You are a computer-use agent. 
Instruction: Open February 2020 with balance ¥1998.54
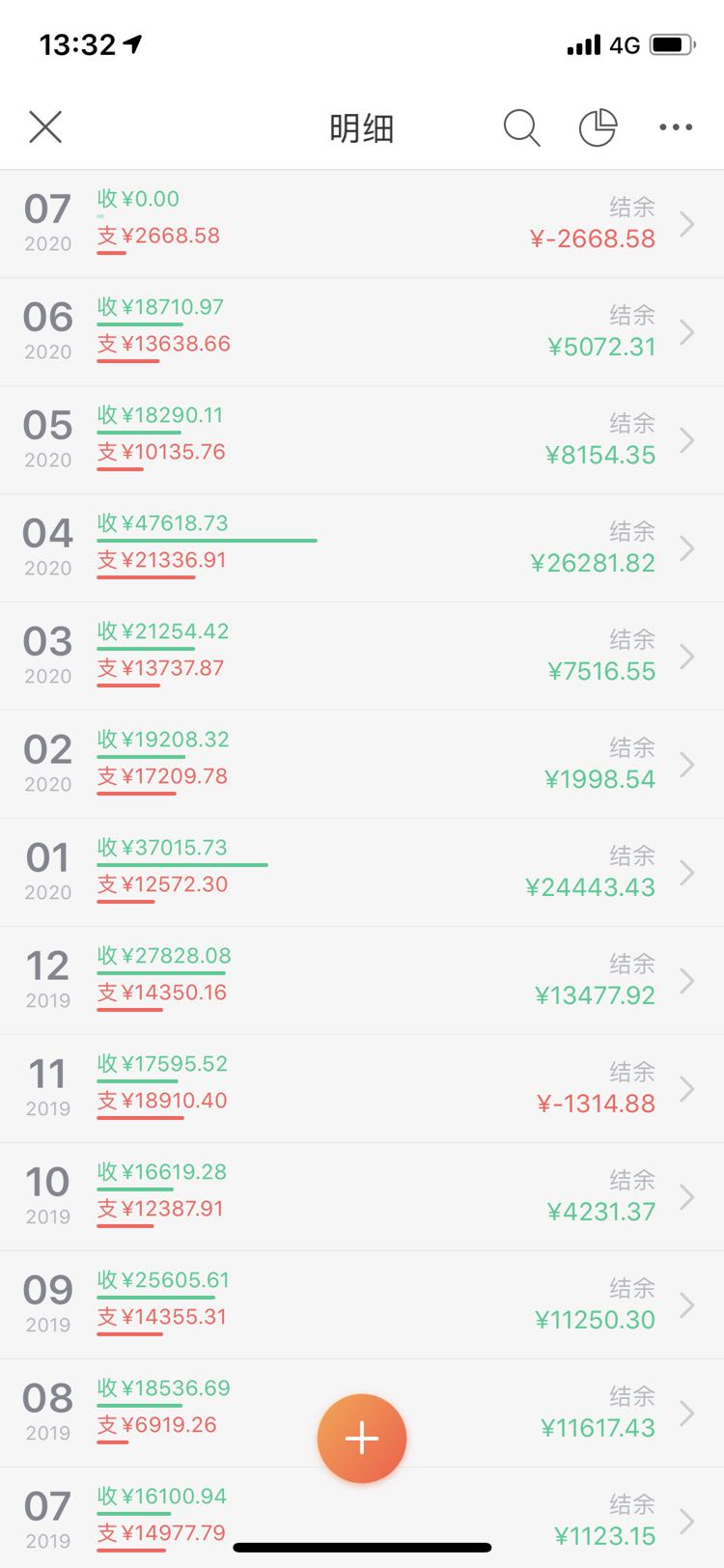pos(362,765)
